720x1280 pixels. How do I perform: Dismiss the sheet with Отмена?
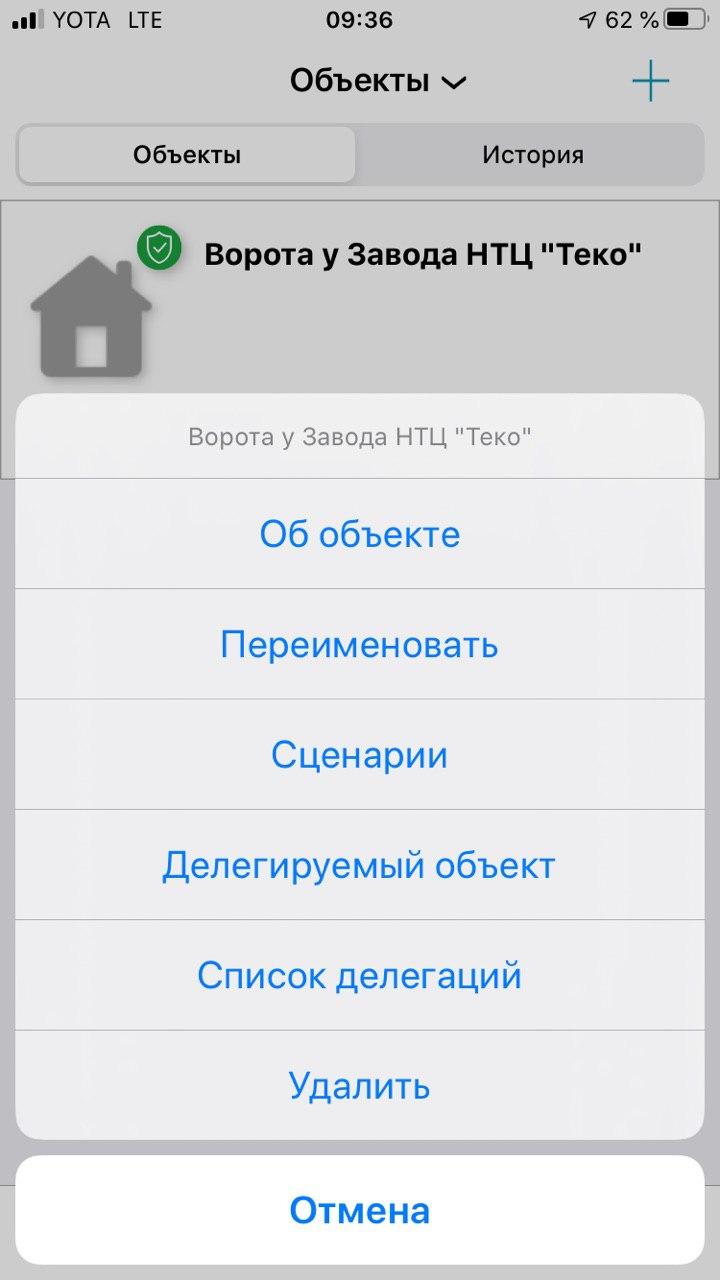360,1210
